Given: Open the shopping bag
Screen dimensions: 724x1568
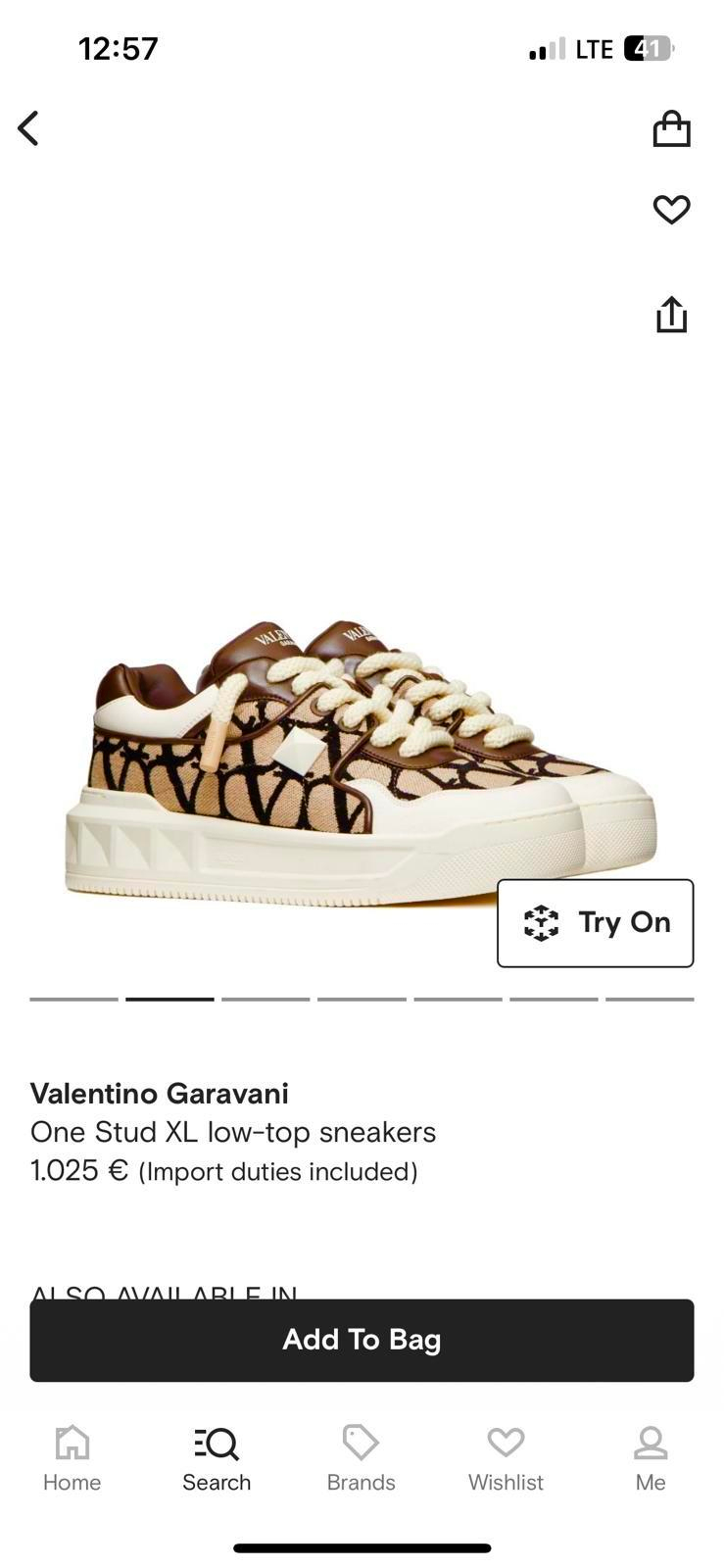Looking at the screenshot, I should point(671,128).
